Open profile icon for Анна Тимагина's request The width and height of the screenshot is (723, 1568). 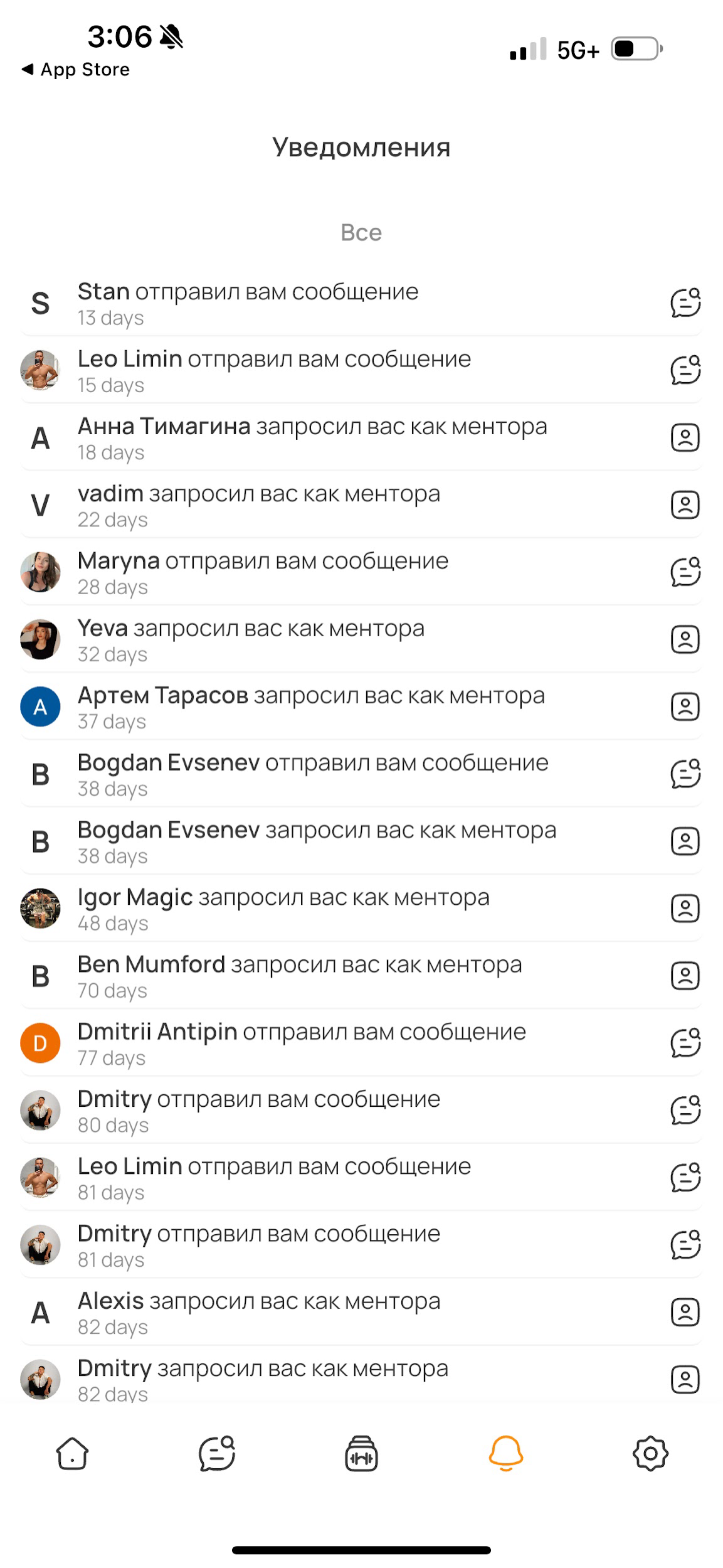[x=685, y=438]
